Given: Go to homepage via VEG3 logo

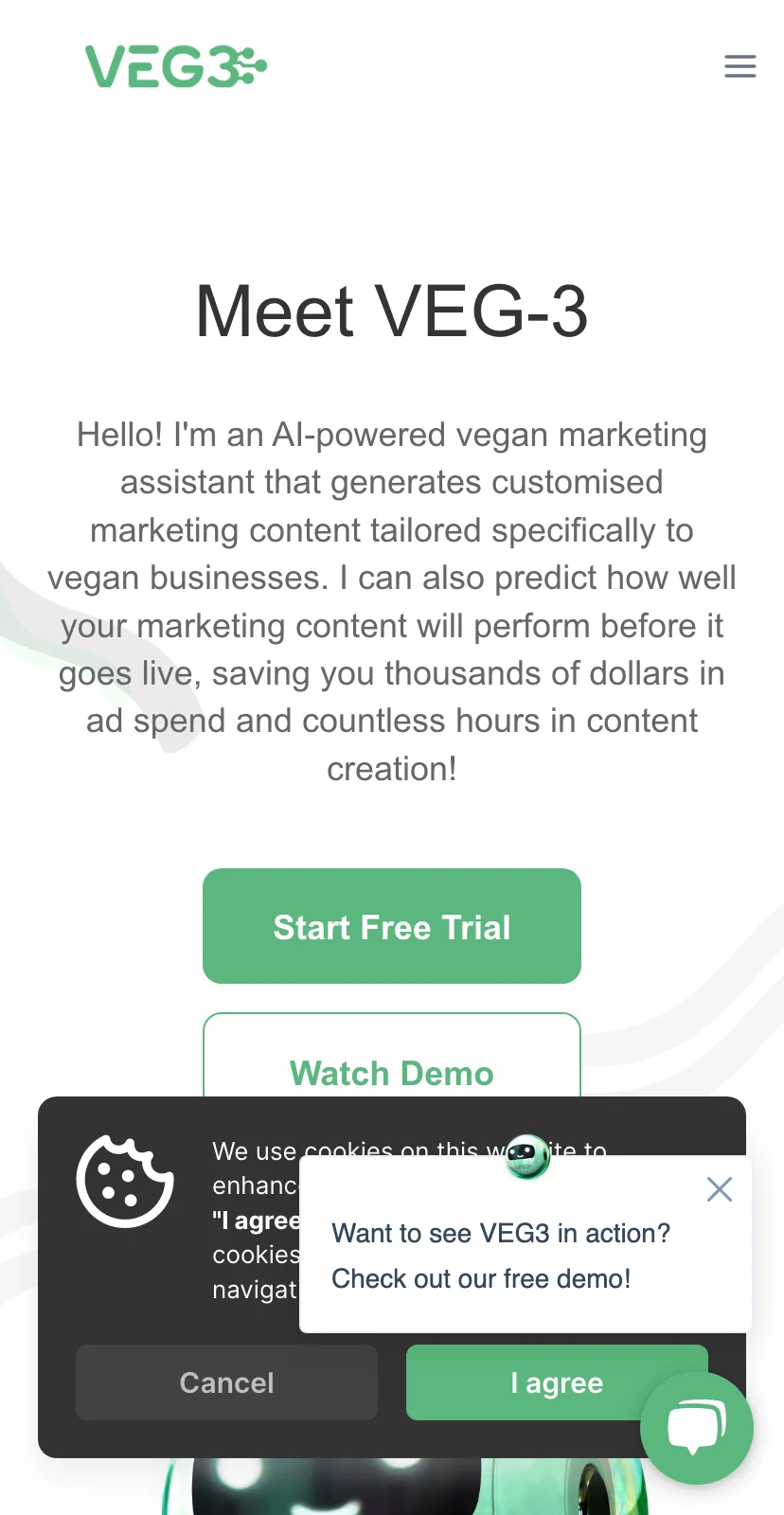Looking at the screenshot, I should click(x=176, y=66).
